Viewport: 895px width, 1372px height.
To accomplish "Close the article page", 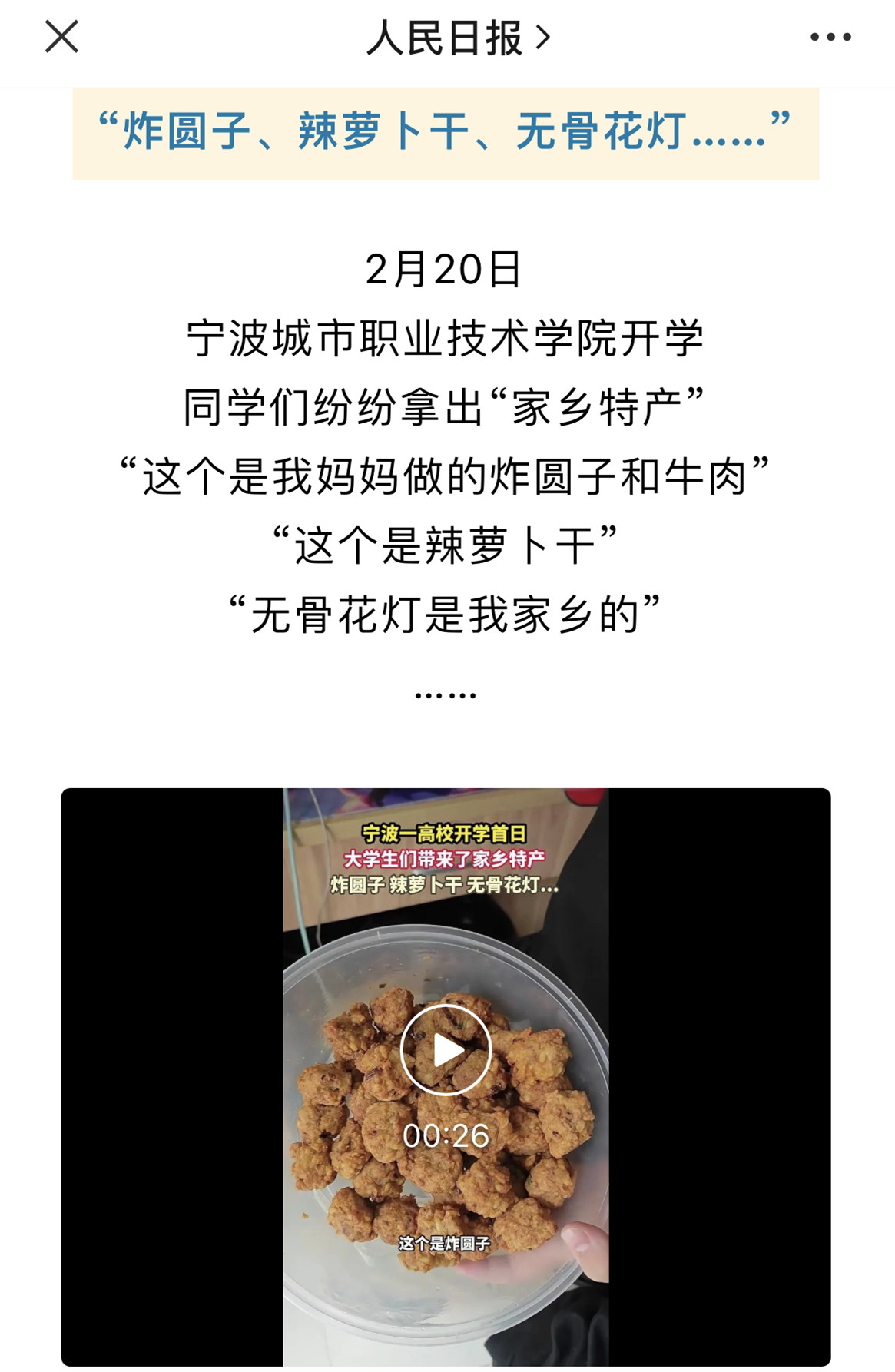I will 61,37.
